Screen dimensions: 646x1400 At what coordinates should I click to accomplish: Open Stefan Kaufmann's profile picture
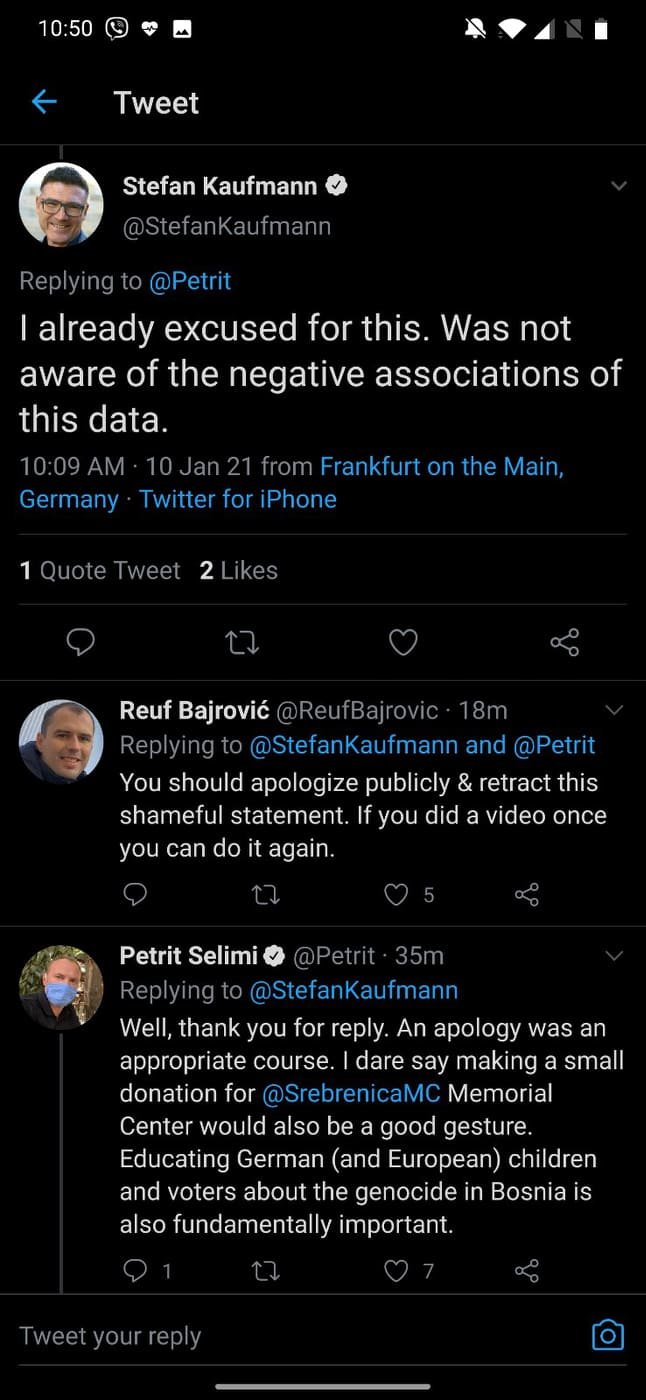pyautogui.click(x=61, y=204)
